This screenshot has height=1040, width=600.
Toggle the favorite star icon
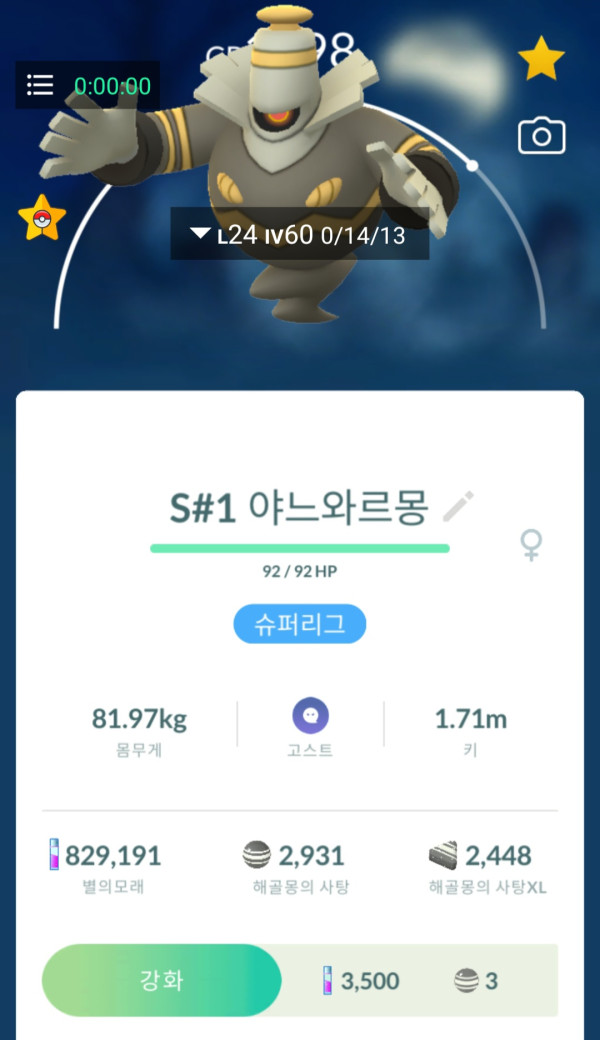click(541, 60)
